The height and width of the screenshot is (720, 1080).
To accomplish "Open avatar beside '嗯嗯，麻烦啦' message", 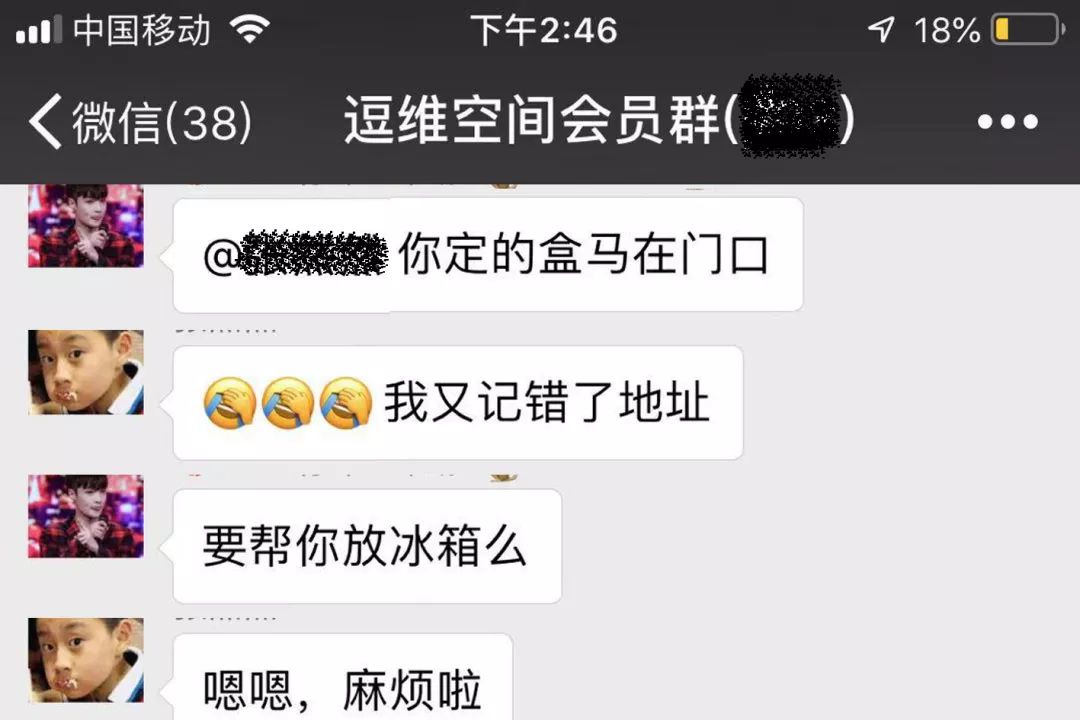I will point(85,660).
